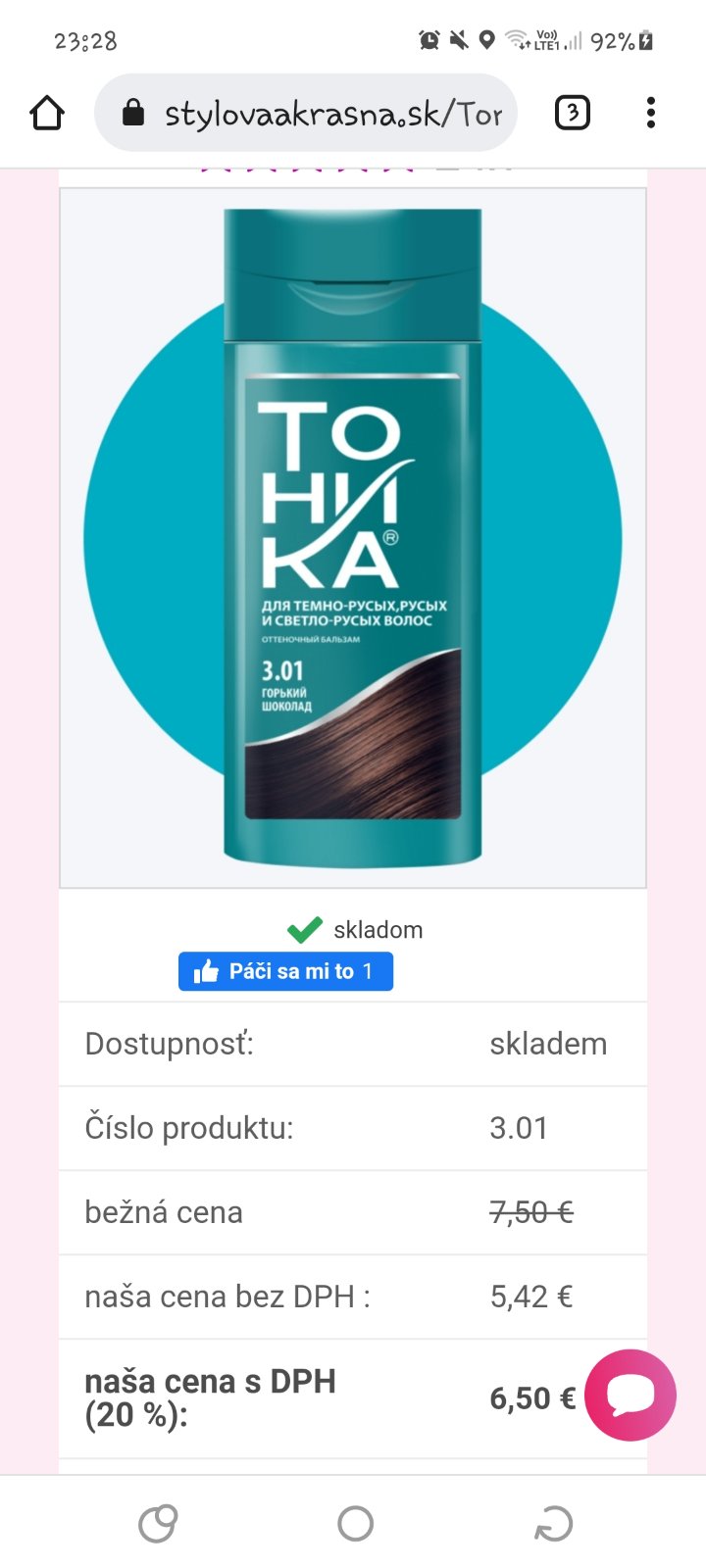706x1568 pixels.
Task: Show recent apps from the navigation bar
Action: [x=157, y=1523]
